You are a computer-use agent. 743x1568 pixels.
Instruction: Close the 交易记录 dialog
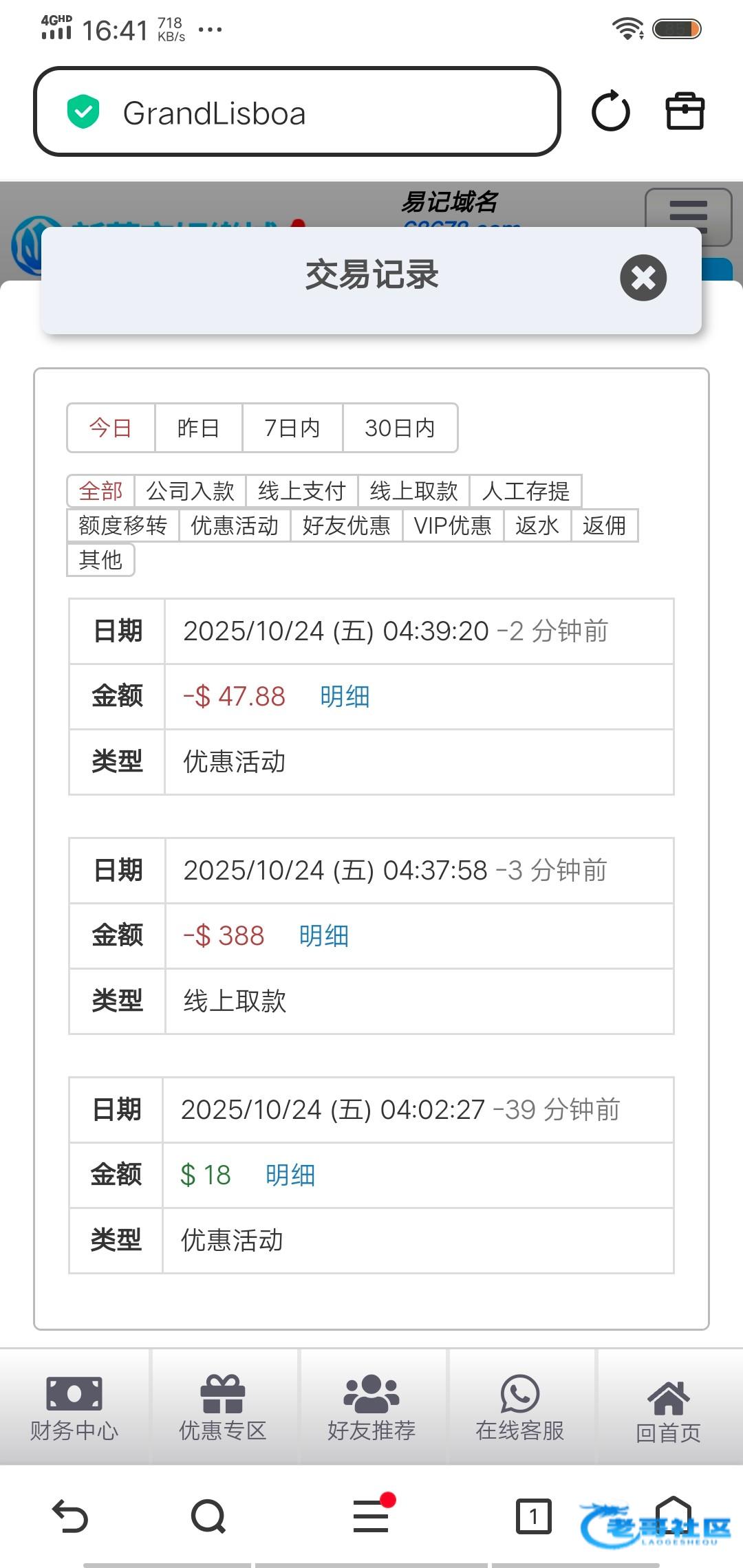(x=643, y=278)
